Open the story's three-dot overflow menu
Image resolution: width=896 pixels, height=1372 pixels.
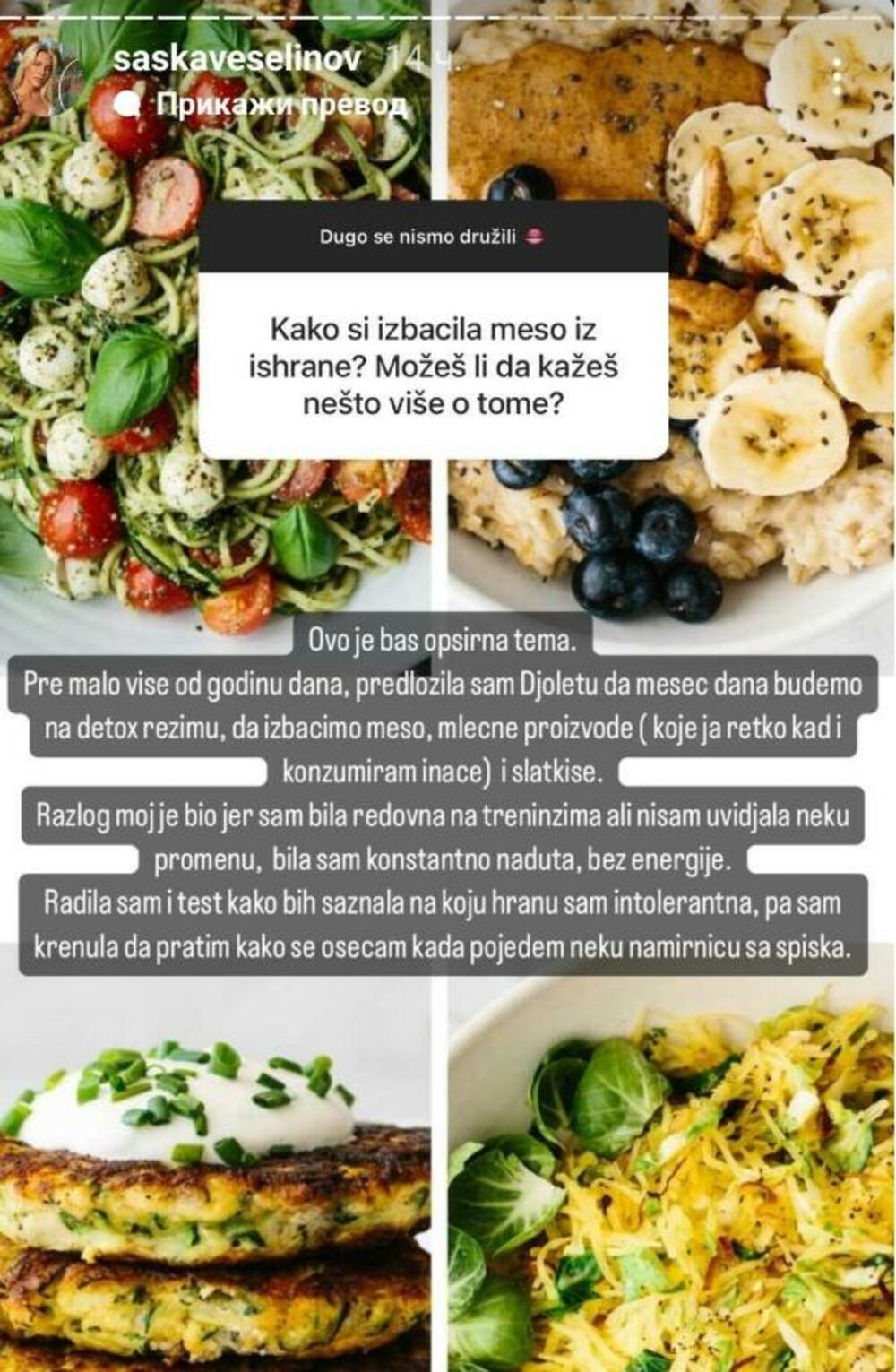[x=838, y=78]
